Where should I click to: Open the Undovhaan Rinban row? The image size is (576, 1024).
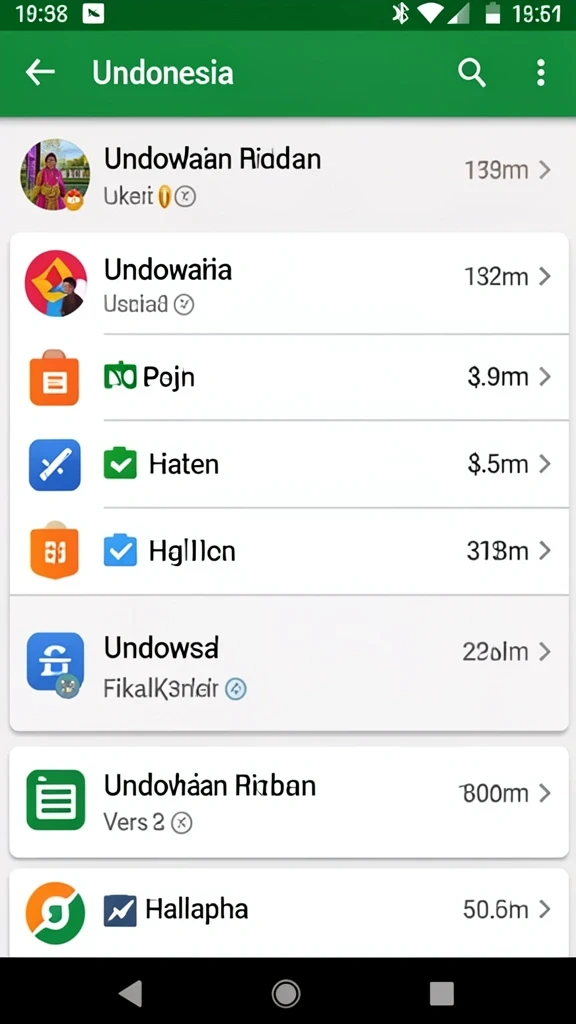289,801
